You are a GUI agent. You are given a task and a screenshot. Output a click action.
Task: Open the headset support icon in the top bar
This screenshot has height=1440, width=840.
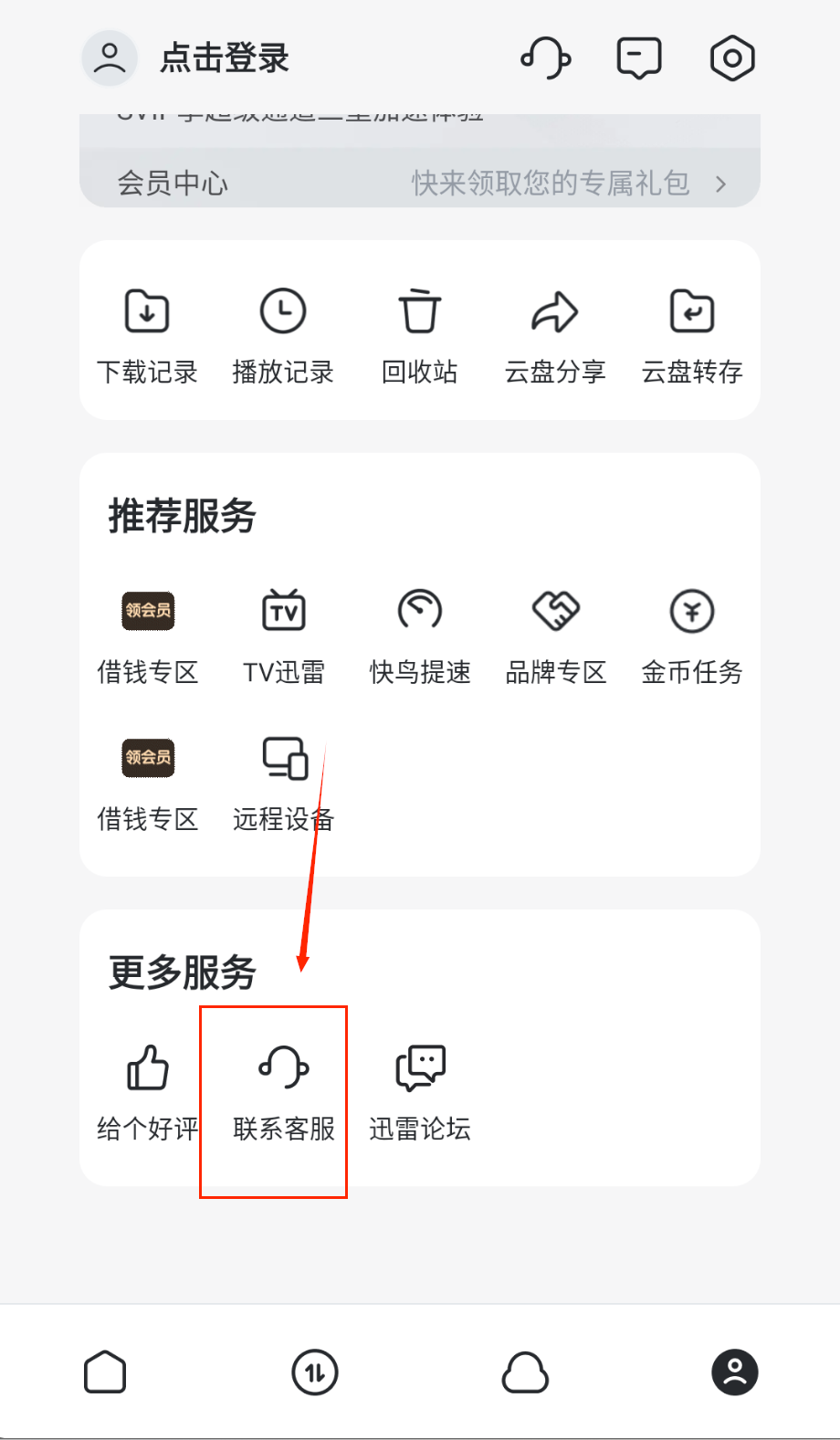[x=546, y=58]
